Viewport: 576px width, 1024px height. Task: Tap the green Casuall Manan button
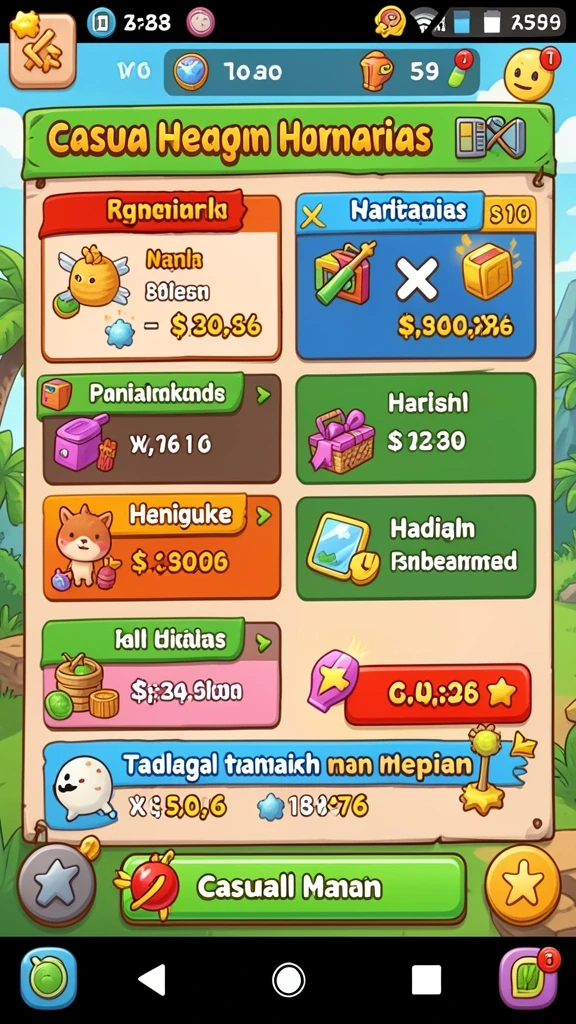[x=293, y=888]
